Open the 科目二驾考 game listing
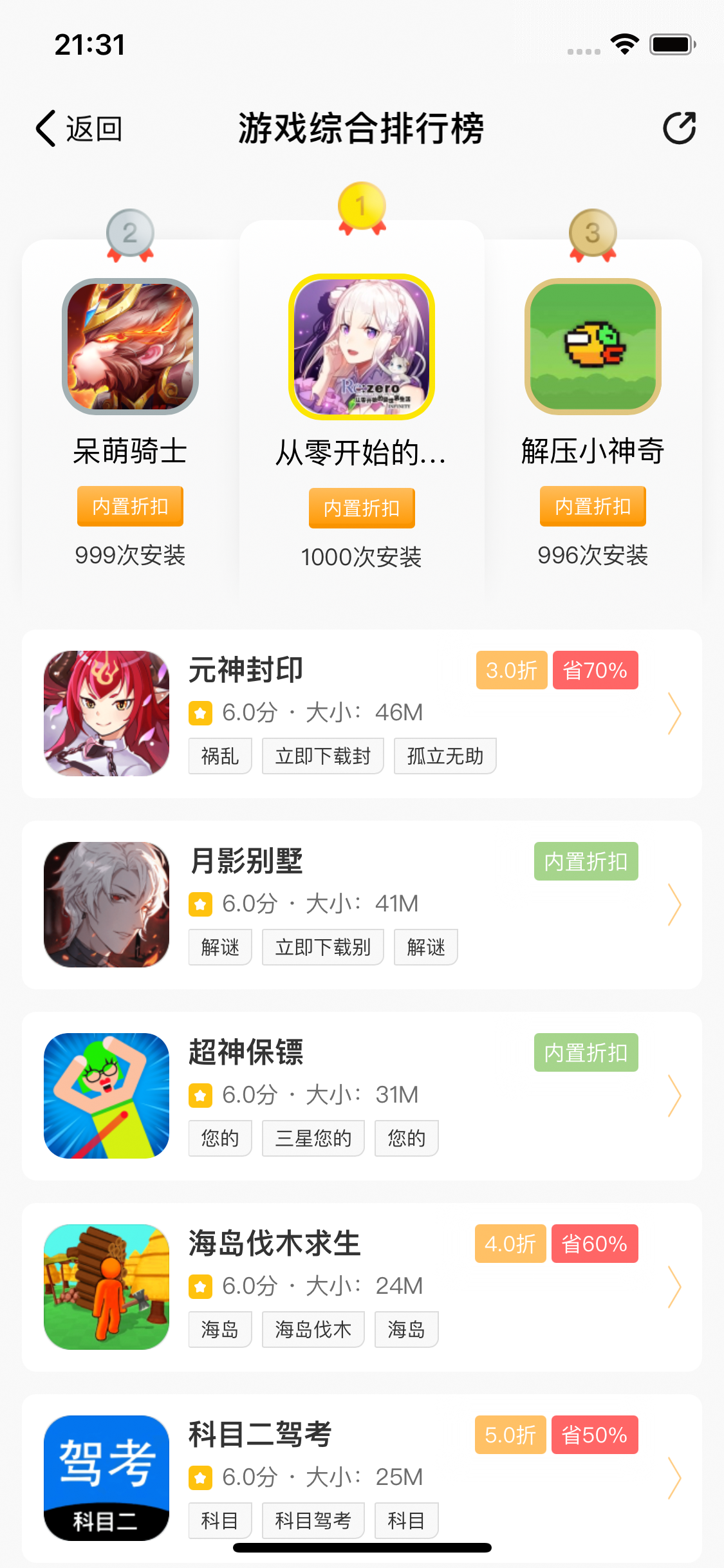Image resolution: width=724 pixels, height=1568 pixels. tap(362, 1477)
